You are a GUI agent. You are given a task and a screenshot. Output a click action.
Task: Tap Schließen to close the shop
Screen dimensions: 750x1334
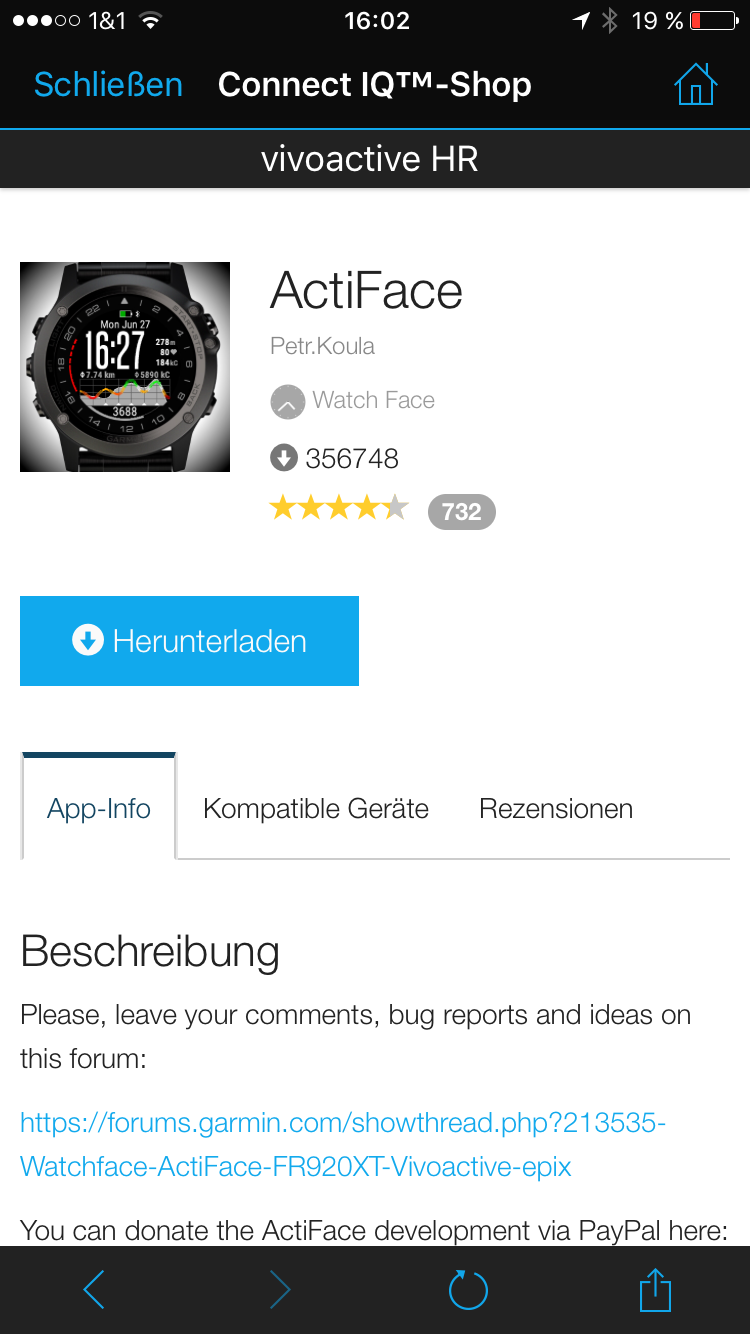coord(108,85)
